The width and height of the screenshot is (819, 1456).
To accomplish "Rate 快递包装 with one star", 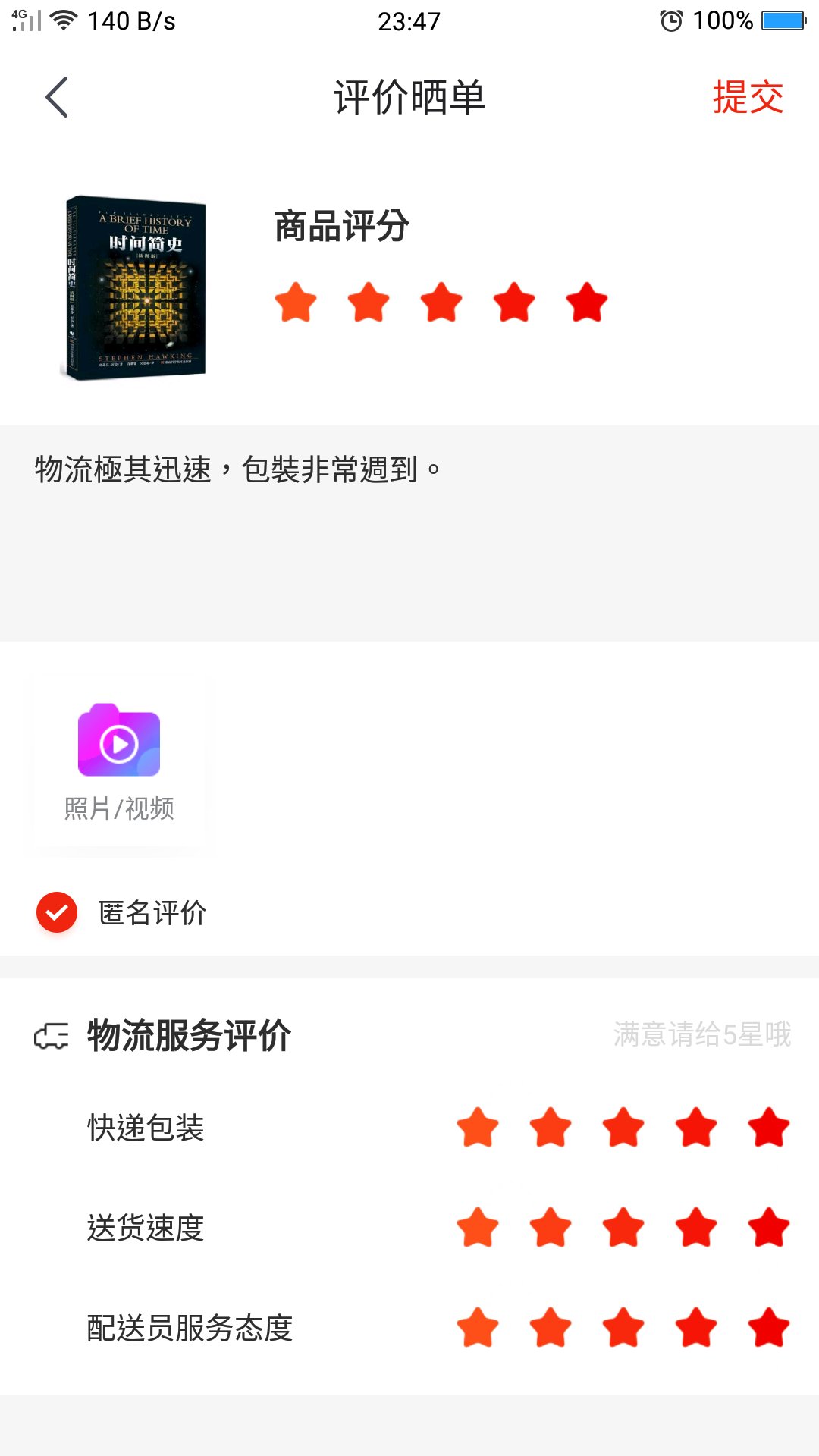I will (x=478, y=1127).
